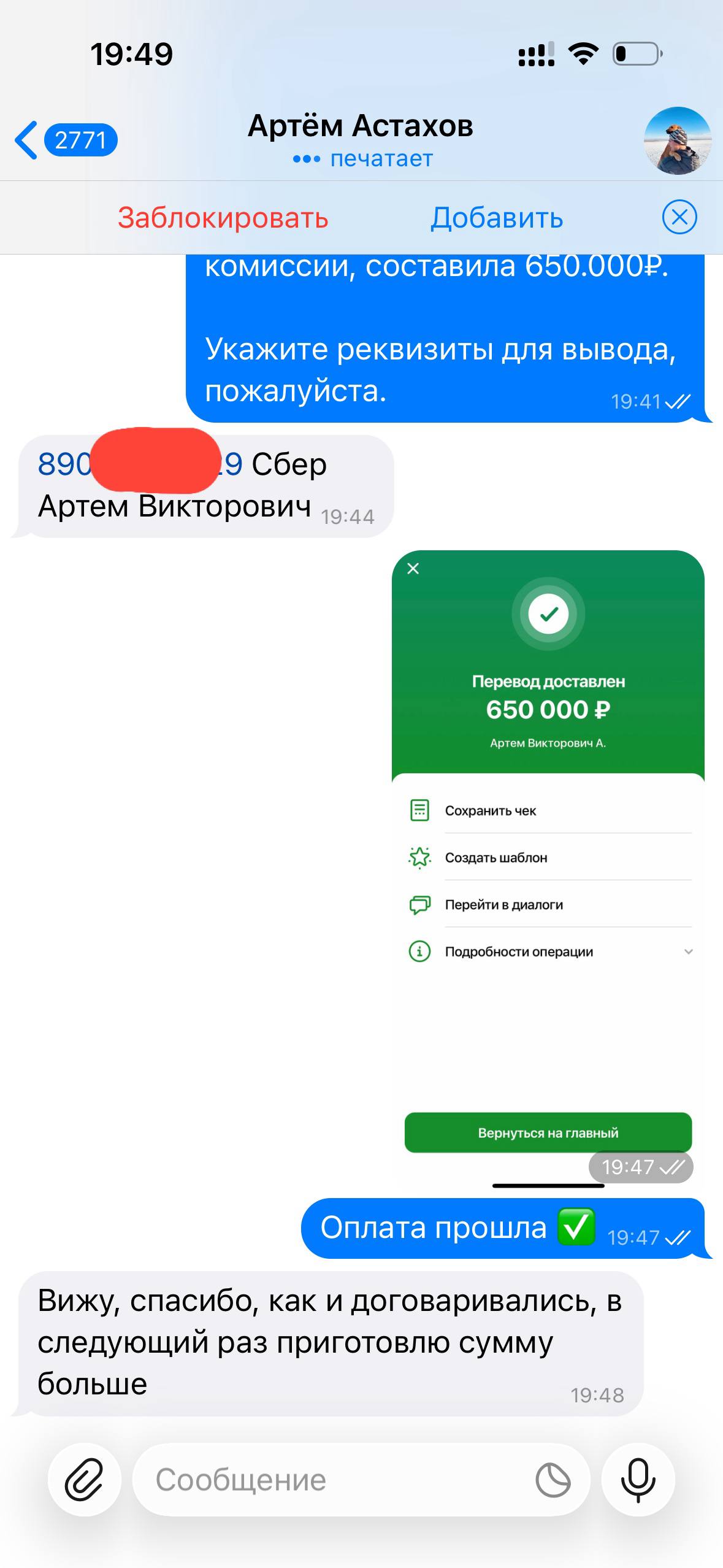This screenshot has height=1568, width=723.
Task: Dismiss the block/add contact banner
Action: 679,217
